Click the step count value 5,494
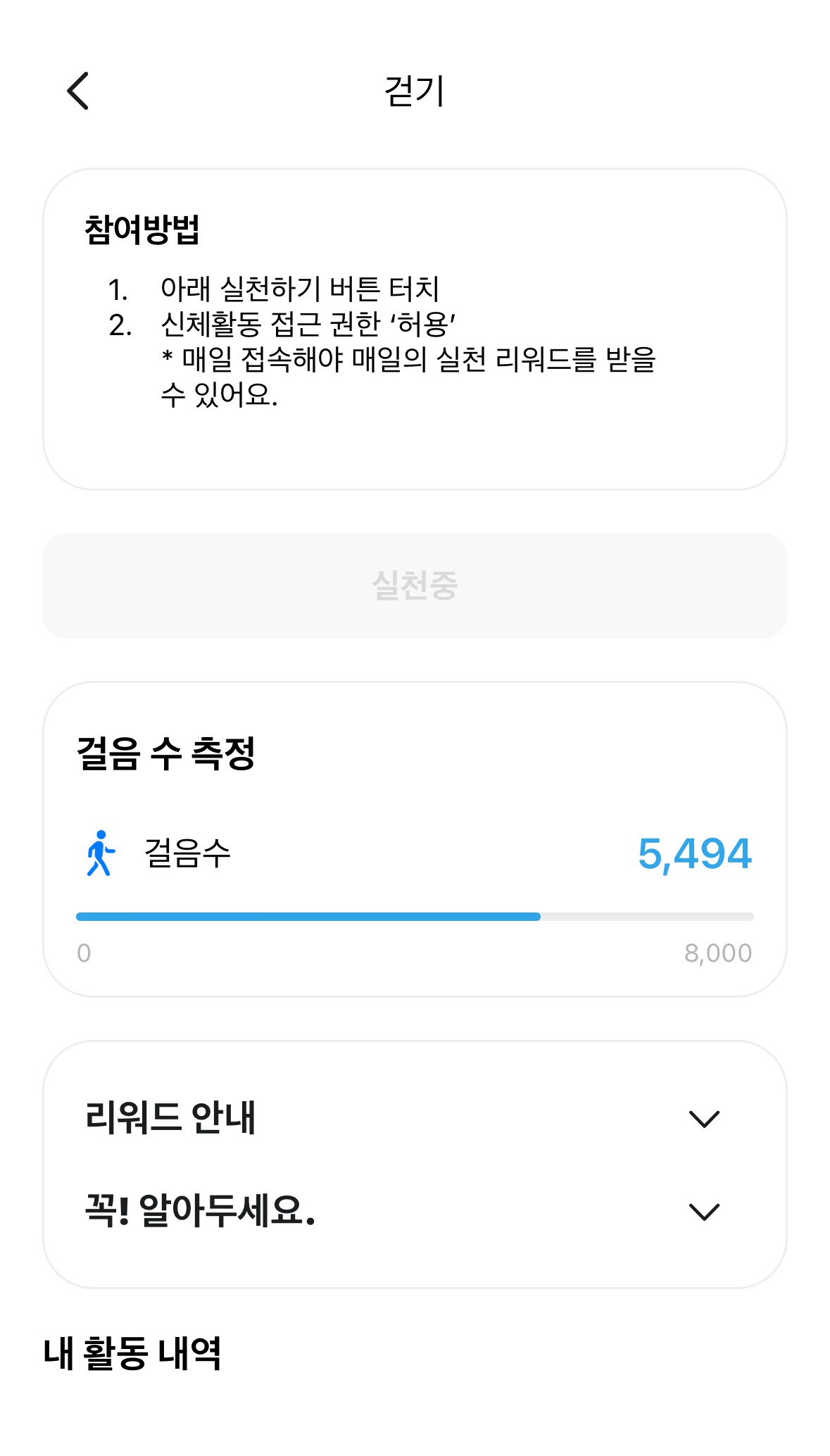830x1456 pixels. coord(696,853)
